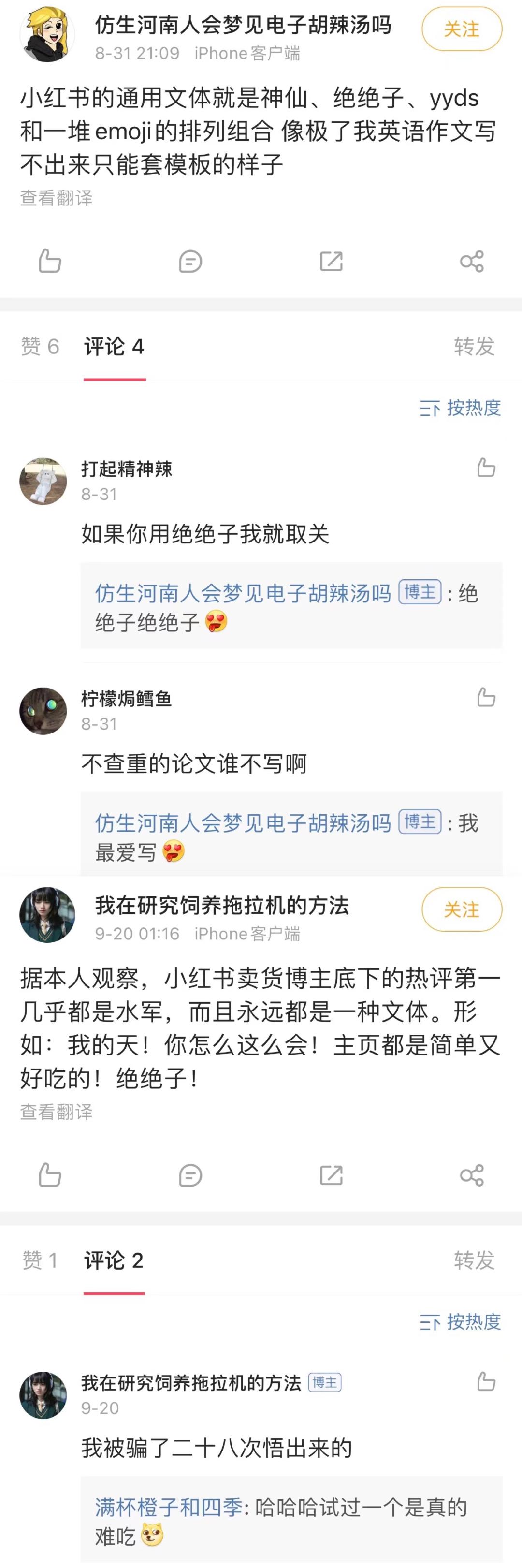Like the comment 我被骗了二十八次悟出来的
This screenshot has height=1568, width=522.
(x=485, y=1382)
